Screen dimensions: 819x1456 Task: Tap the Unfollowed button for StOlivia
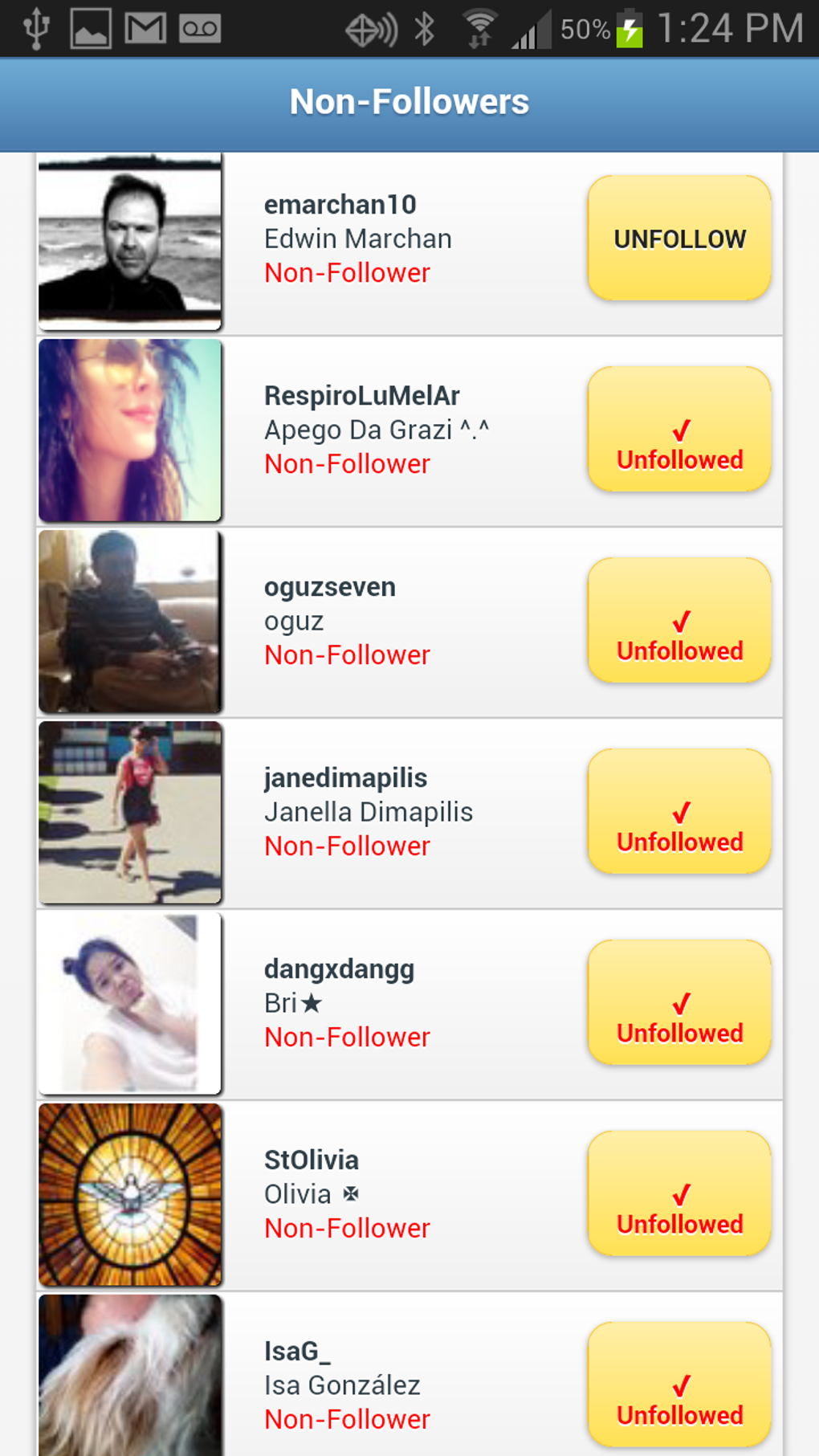tap(679, 1194)
